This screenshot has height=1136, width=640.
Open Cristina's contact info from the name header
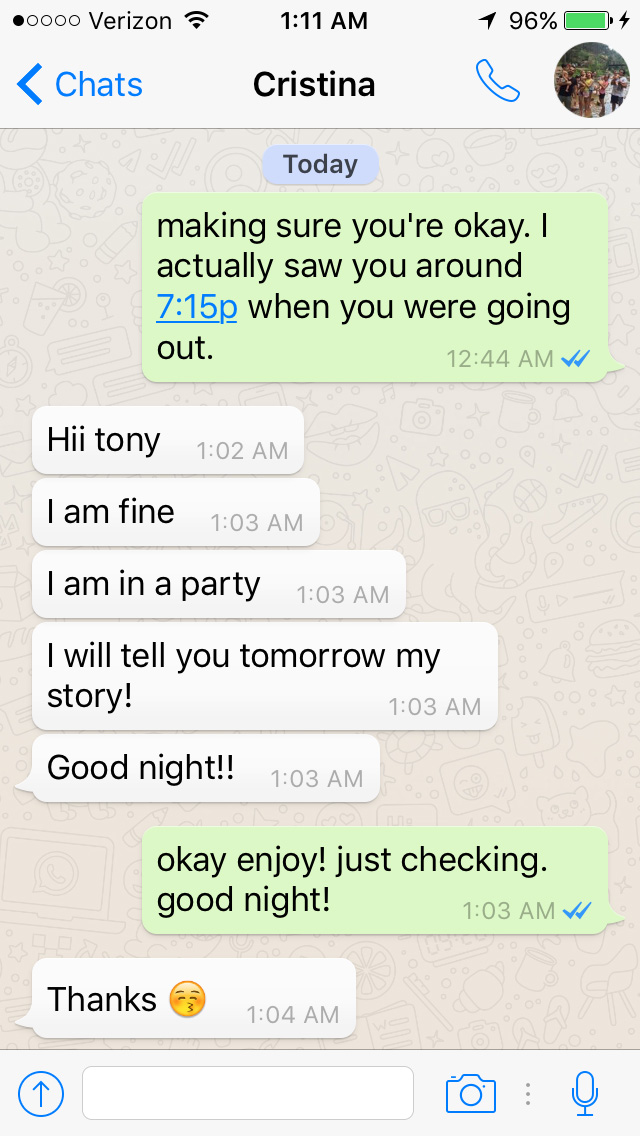tap(314, 85)
